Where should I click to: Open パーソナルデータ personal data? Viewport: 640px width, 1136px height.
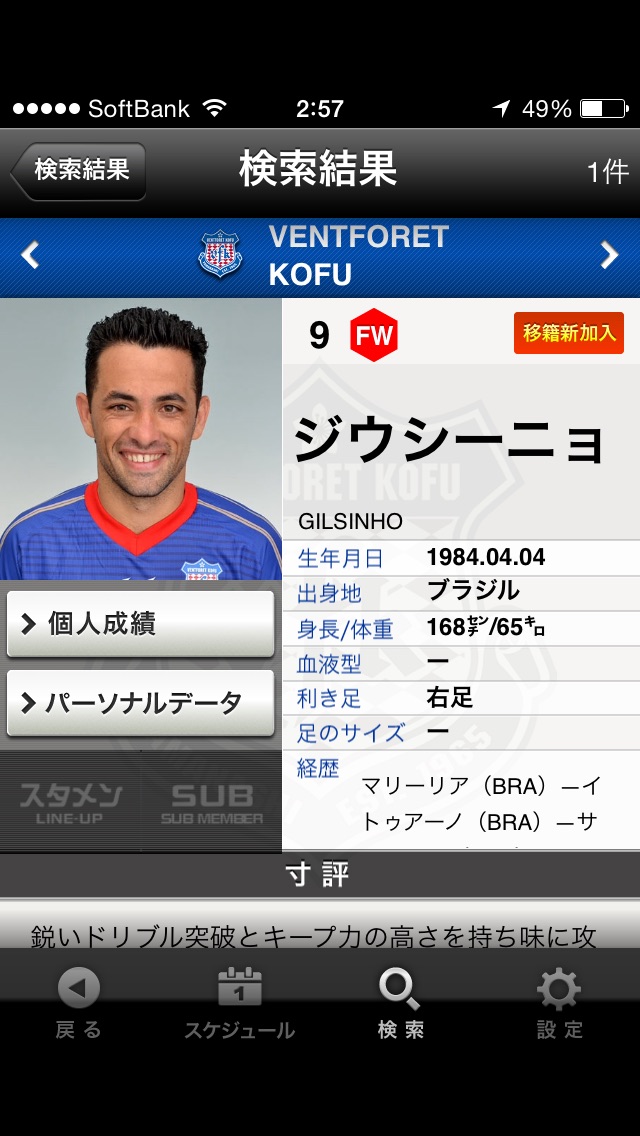point(140,703)
